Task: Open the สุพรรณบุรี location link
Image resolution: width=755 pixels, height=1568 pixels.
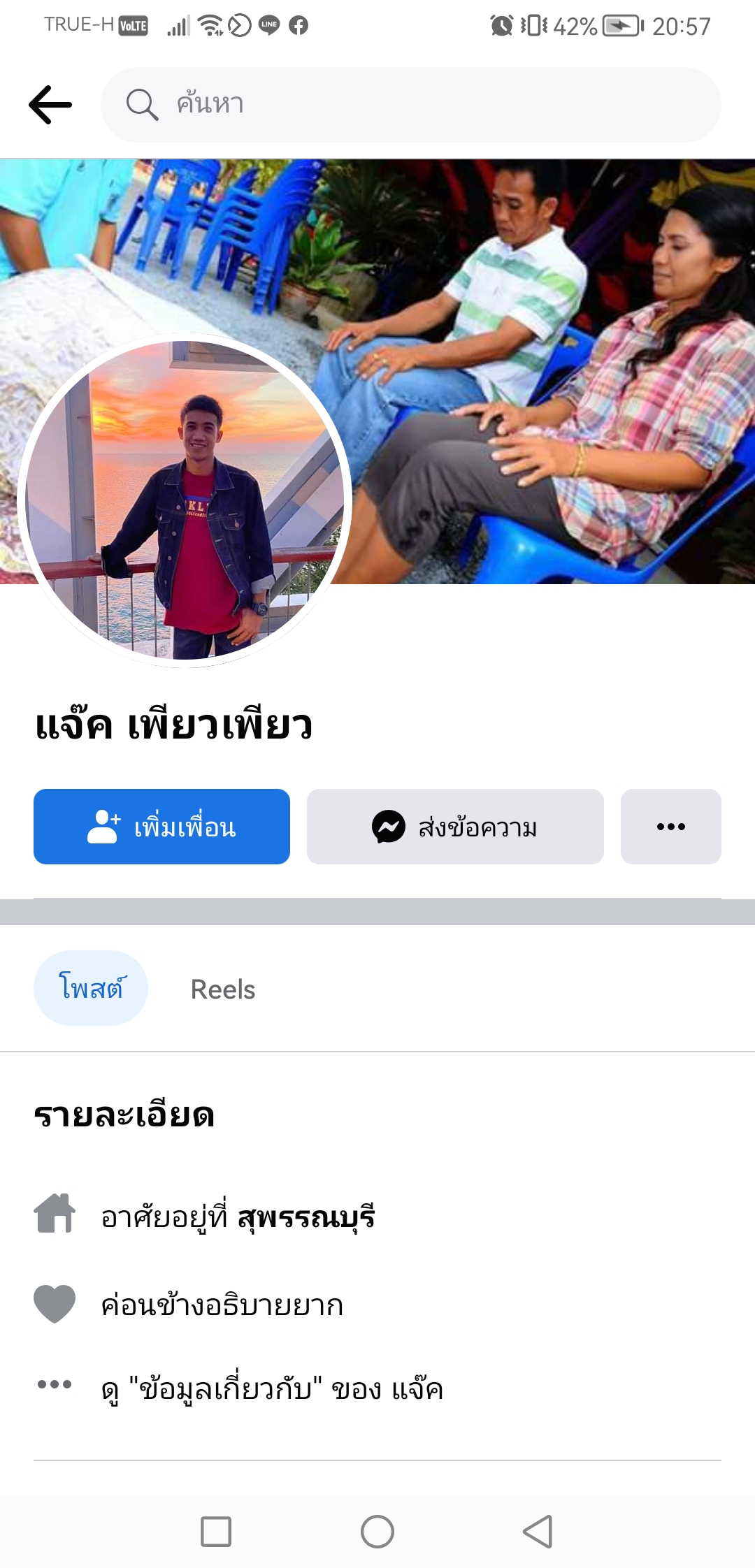Action: [306, 1217]
